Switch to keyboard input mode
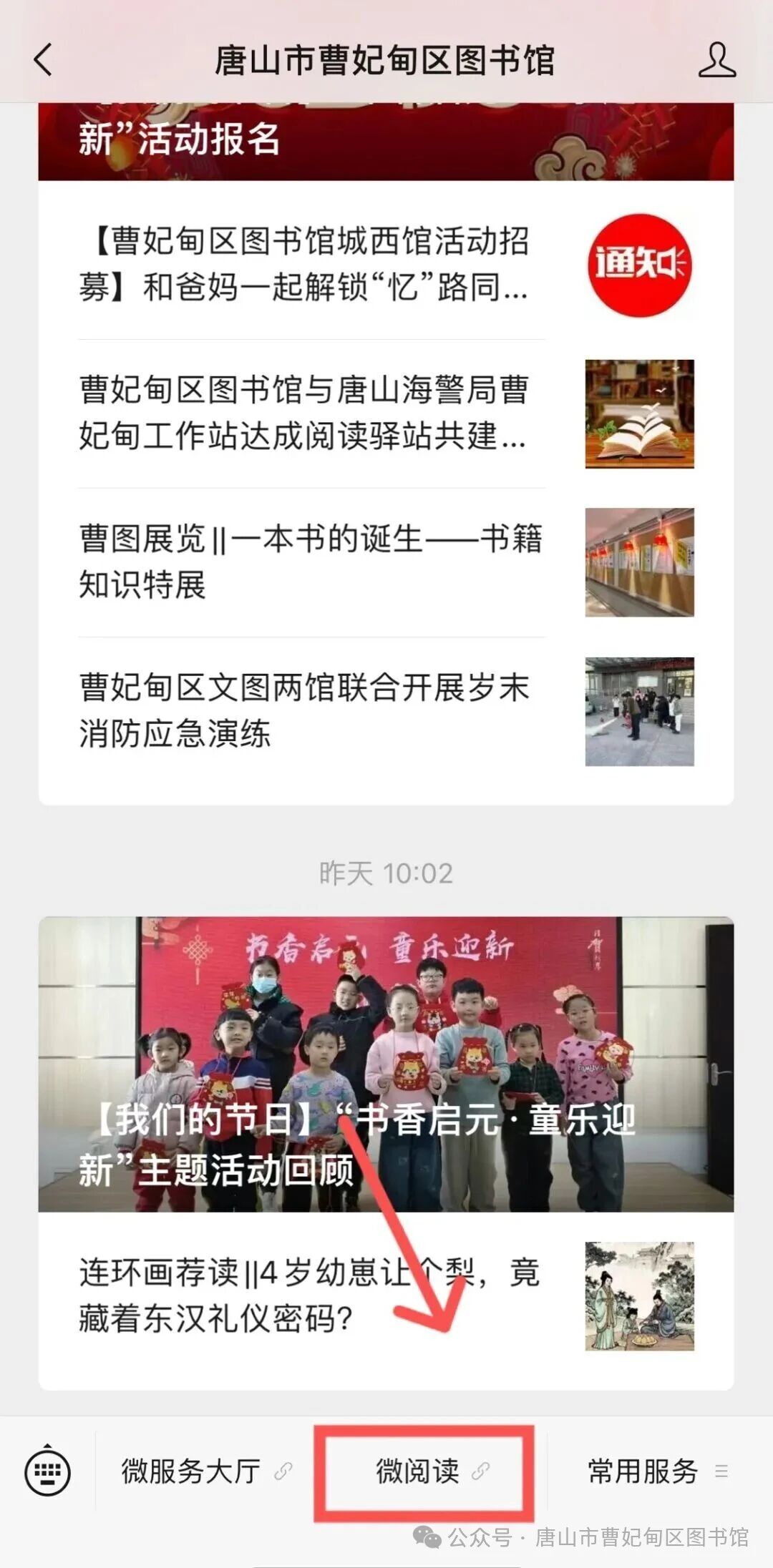The image size is (773, 1568). click(x=47, y=1472)
